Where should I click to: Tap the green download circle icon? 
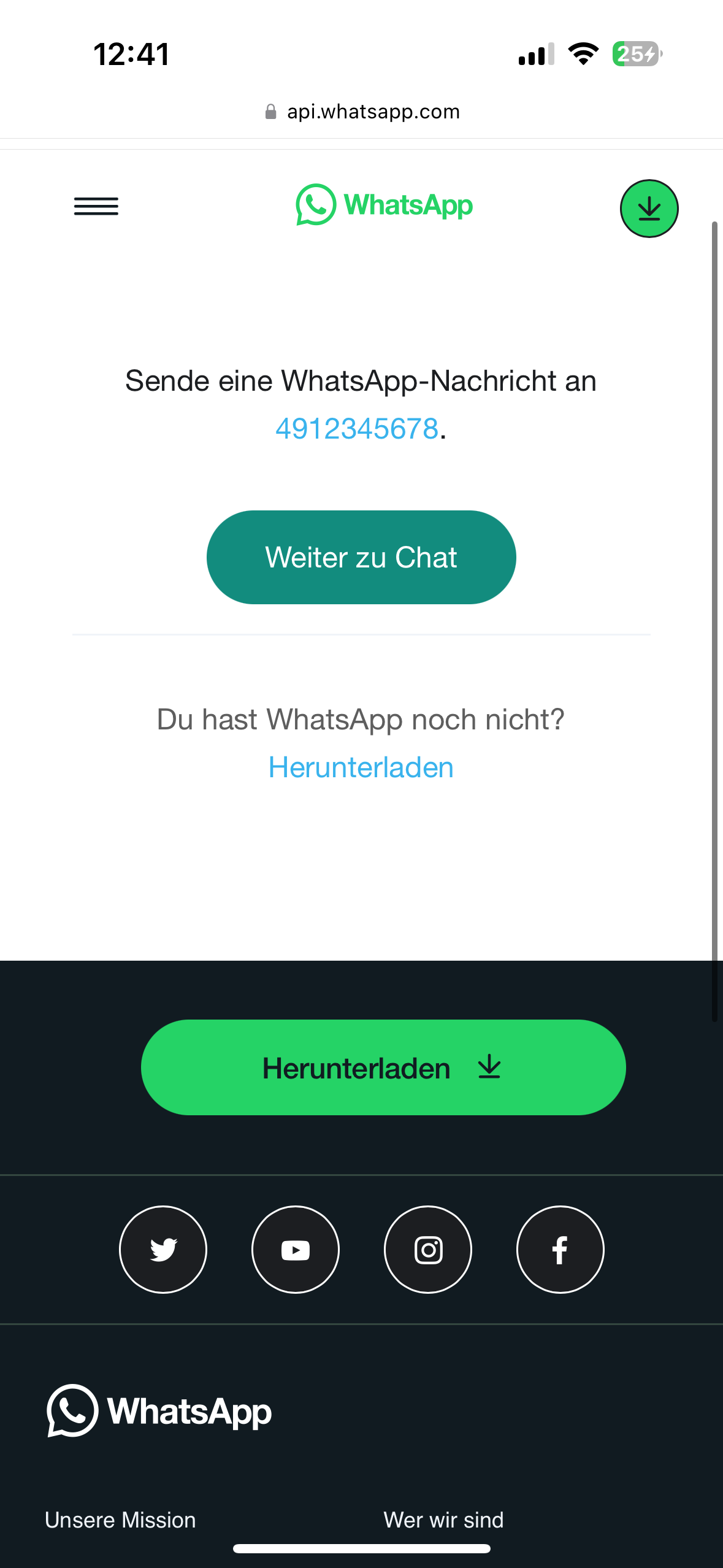coord(649,209)
